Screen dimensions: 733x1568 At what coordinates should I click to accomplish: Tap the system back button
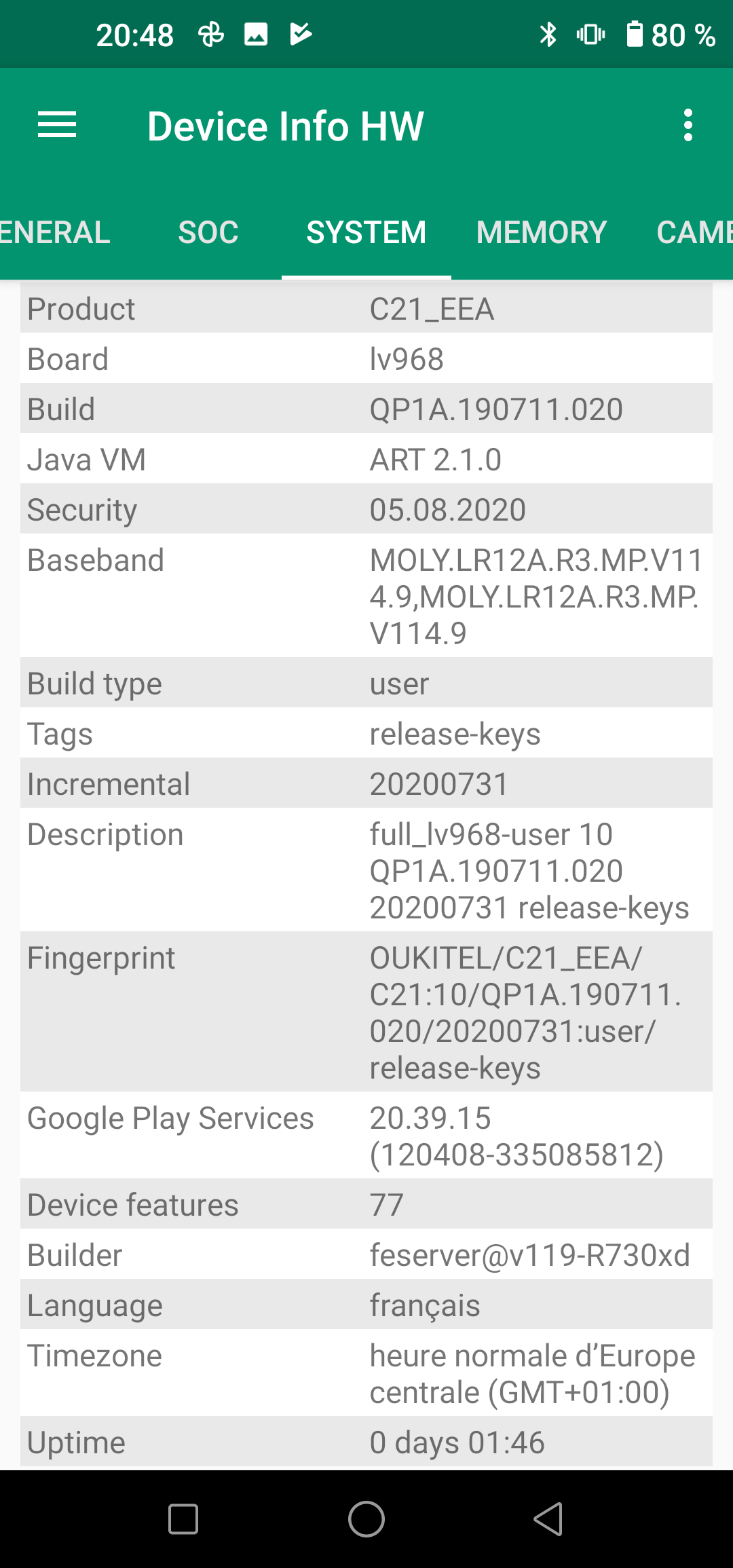tap(548, 1519)
